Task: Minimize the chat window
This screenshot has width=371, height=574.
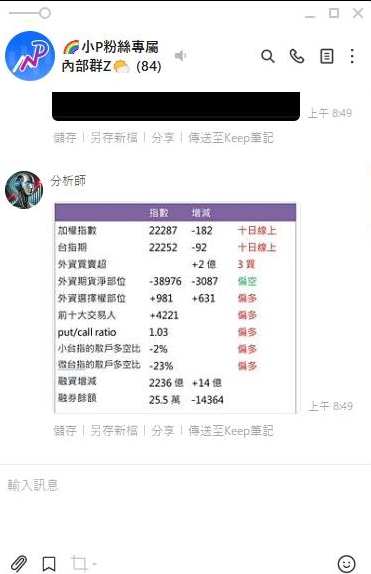Action: click(310, 16)
